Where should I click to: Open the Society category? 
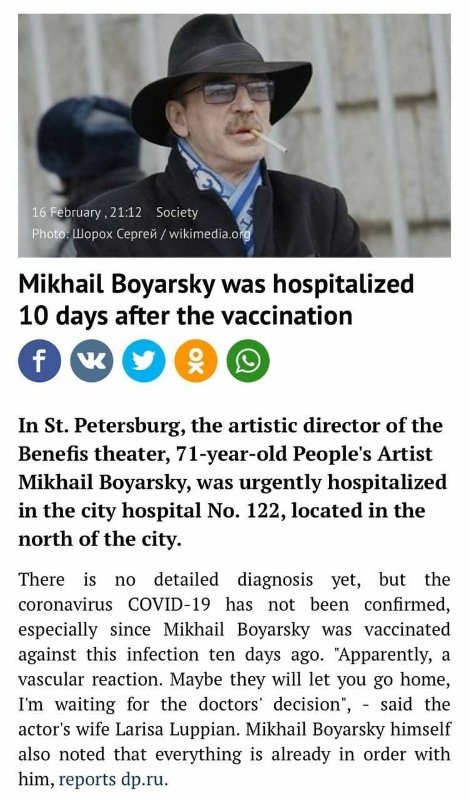pos(177,212)
